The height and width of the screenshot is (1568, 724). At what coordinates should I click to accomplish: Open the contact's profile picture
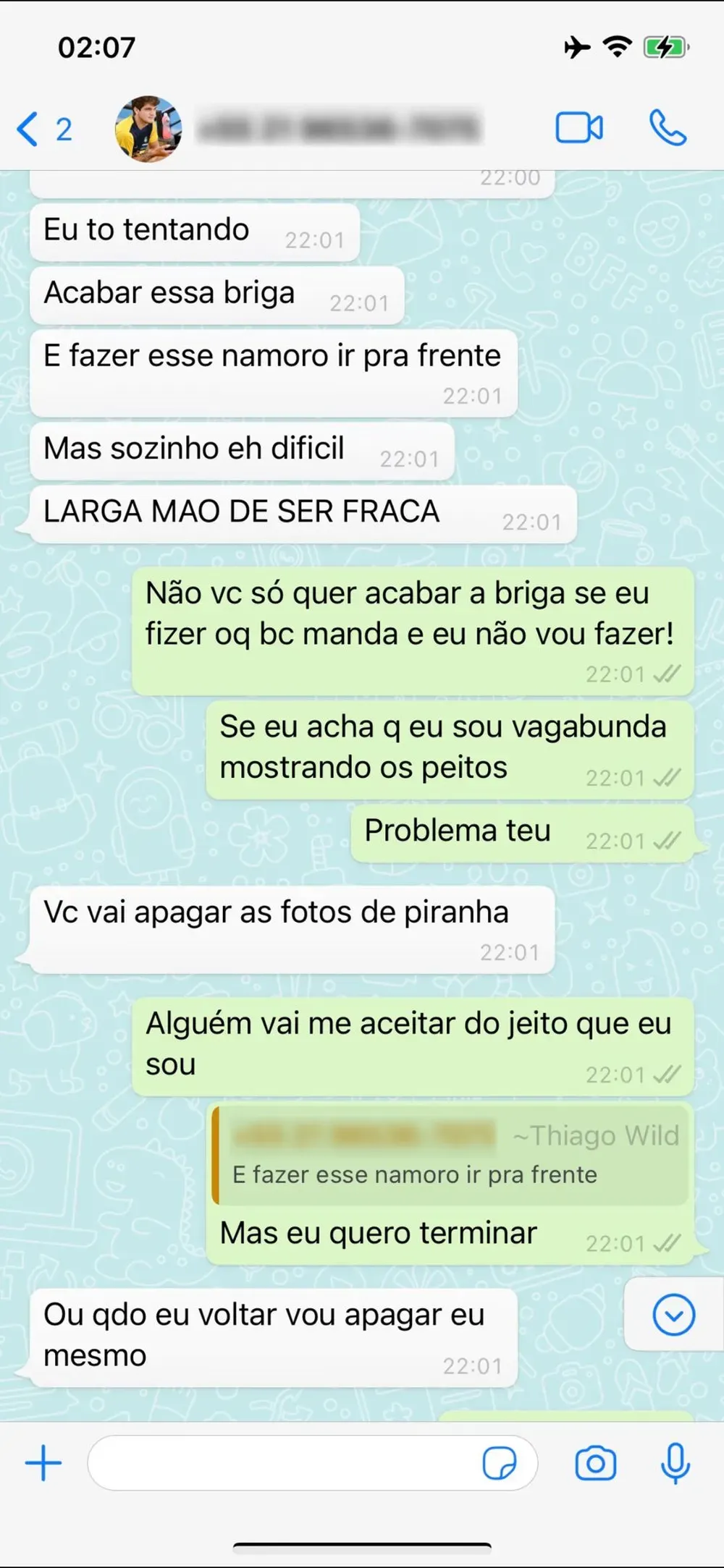coord(148,129)
